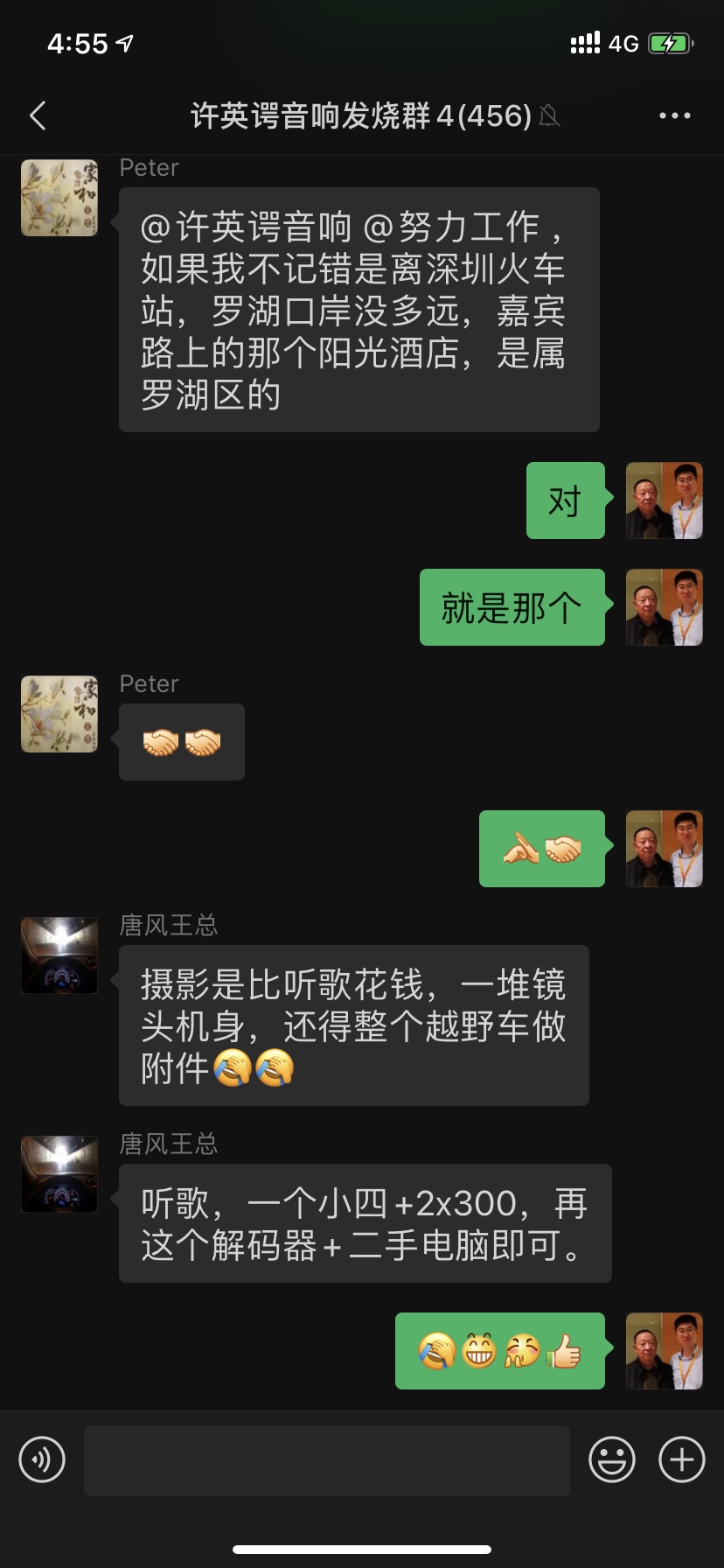Open own avatar beside the 就是那个 message
This screenshot has width=724, height=1568.
point(665,607)
